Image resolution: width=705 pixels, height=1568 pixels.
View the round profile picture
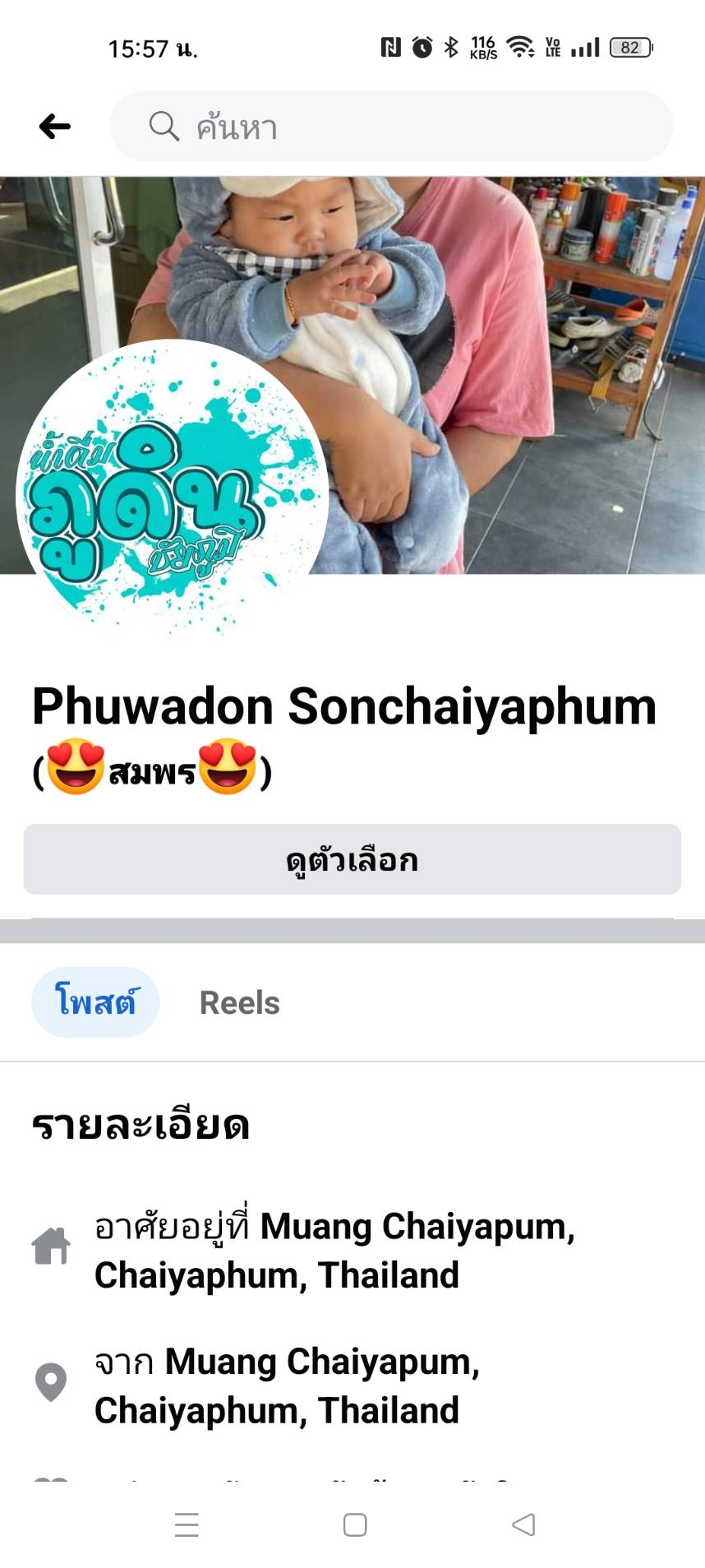(172, 493)
